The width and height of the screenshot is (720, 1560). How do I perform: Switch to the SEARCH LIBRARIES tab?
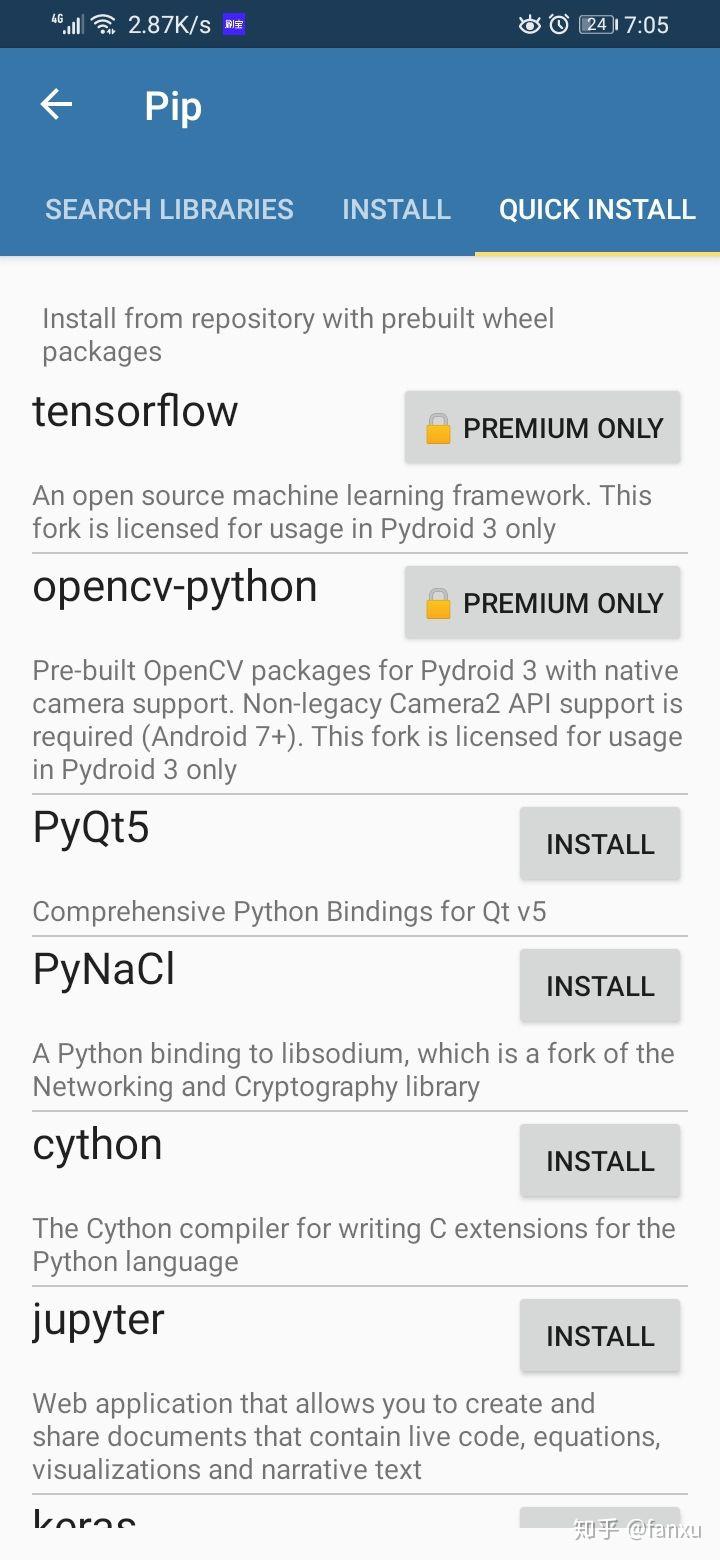click(169, 209)
